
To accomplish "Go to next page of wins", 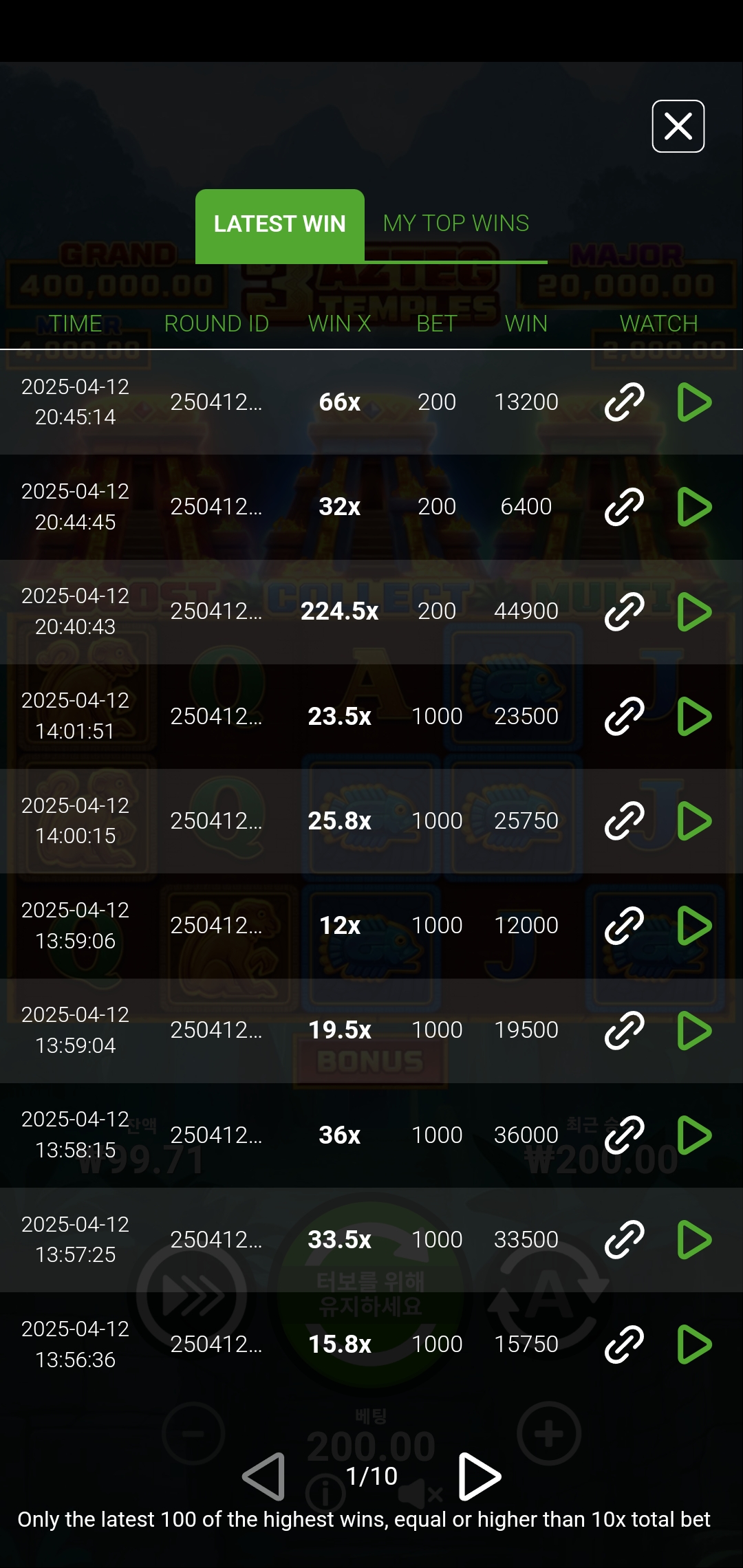I will pos(480,1476).
